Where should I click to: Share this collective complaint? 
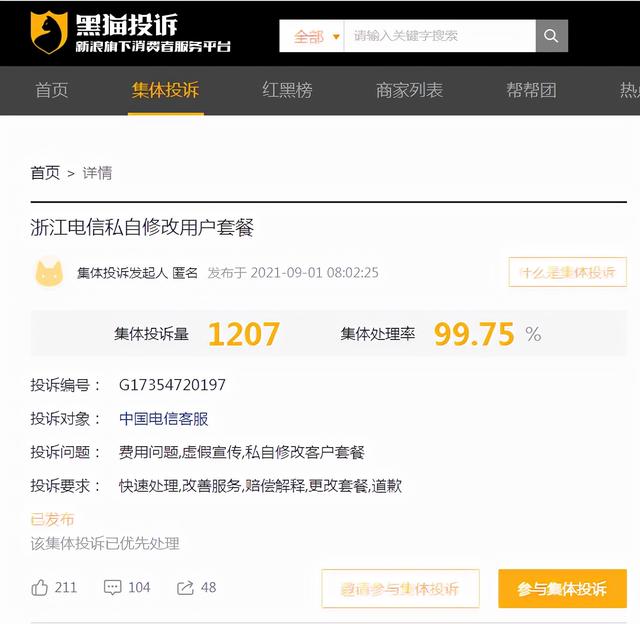pyautogui.click(x=186, y=587)
